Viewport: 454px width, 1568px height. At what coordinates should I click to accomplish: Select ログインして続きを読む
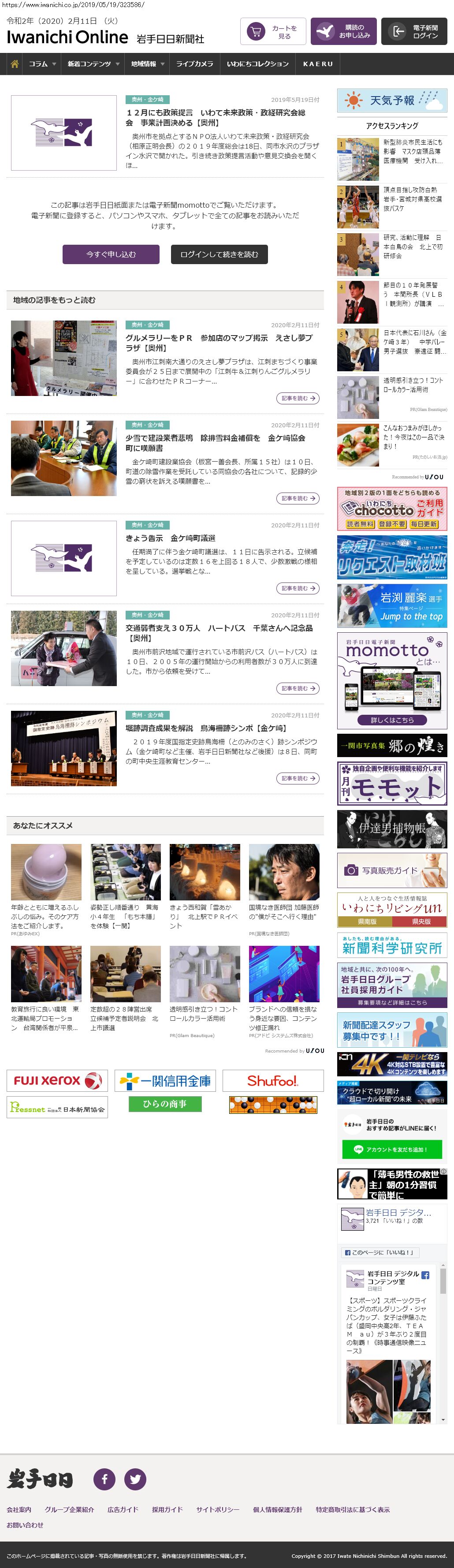click(x=219, y=254)
